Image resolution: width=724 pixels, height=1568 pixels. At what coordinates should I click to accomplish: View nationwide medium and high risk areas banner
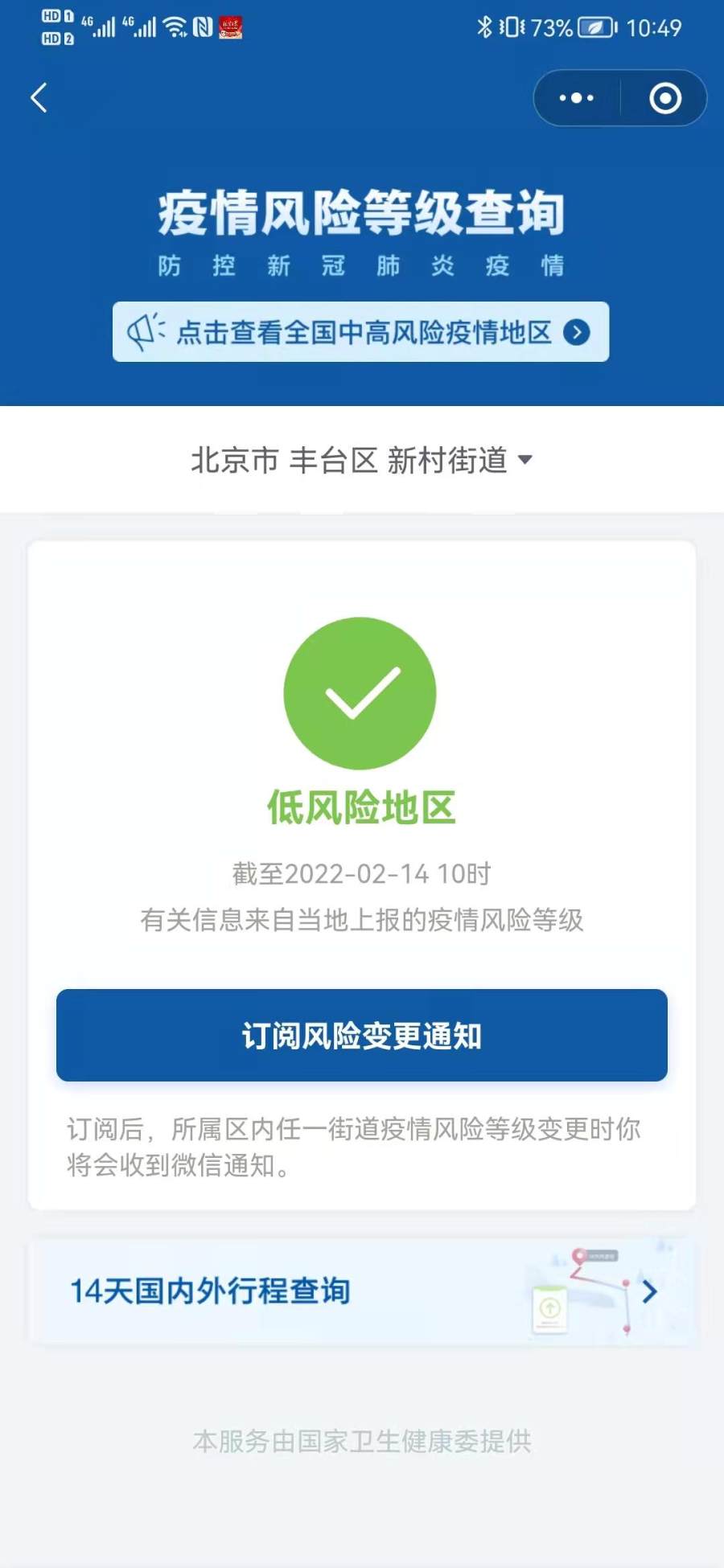click(x=360, y=332)
